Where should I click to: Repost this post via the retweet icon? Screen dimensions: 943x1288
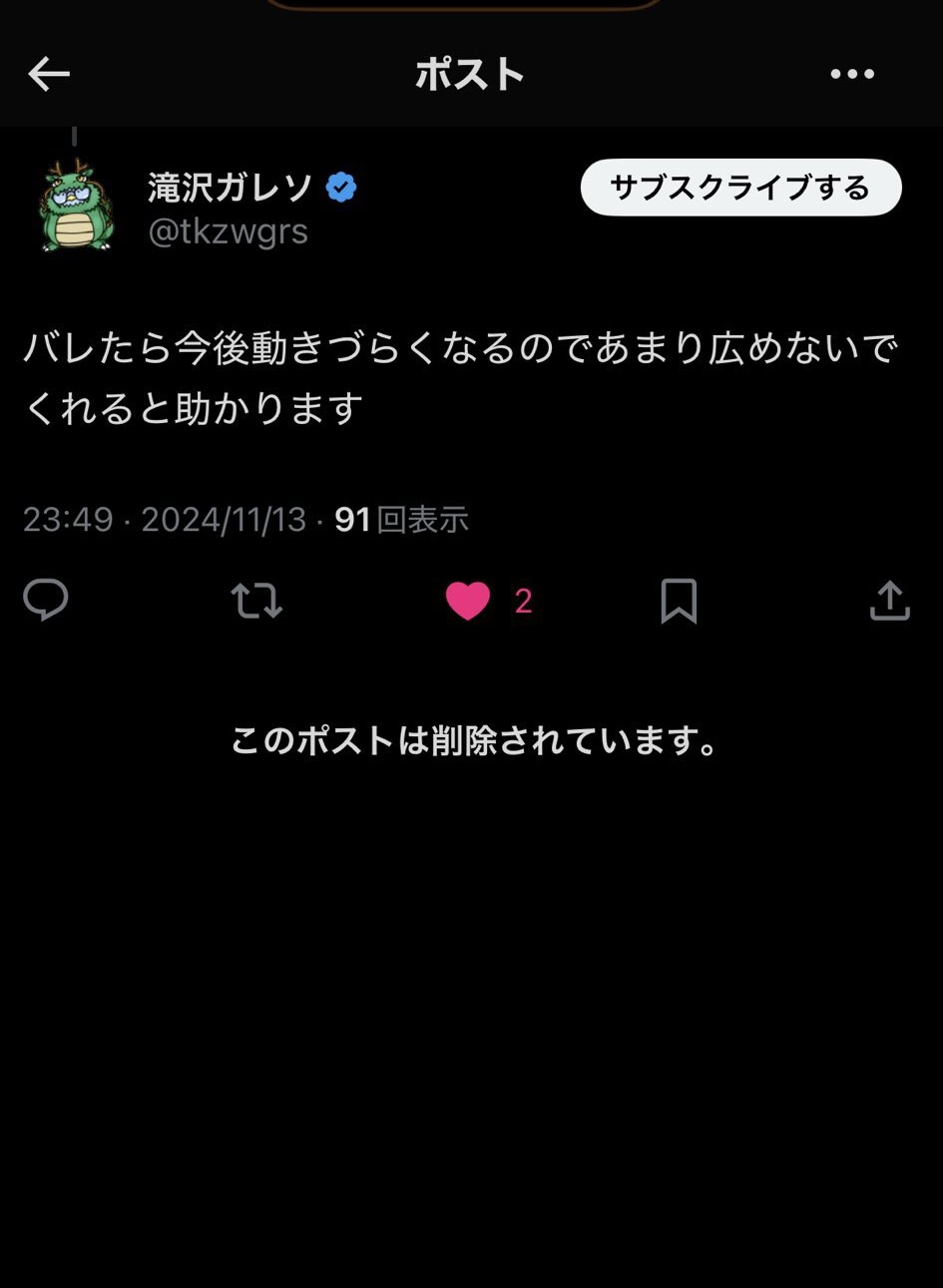click(256, 601)
